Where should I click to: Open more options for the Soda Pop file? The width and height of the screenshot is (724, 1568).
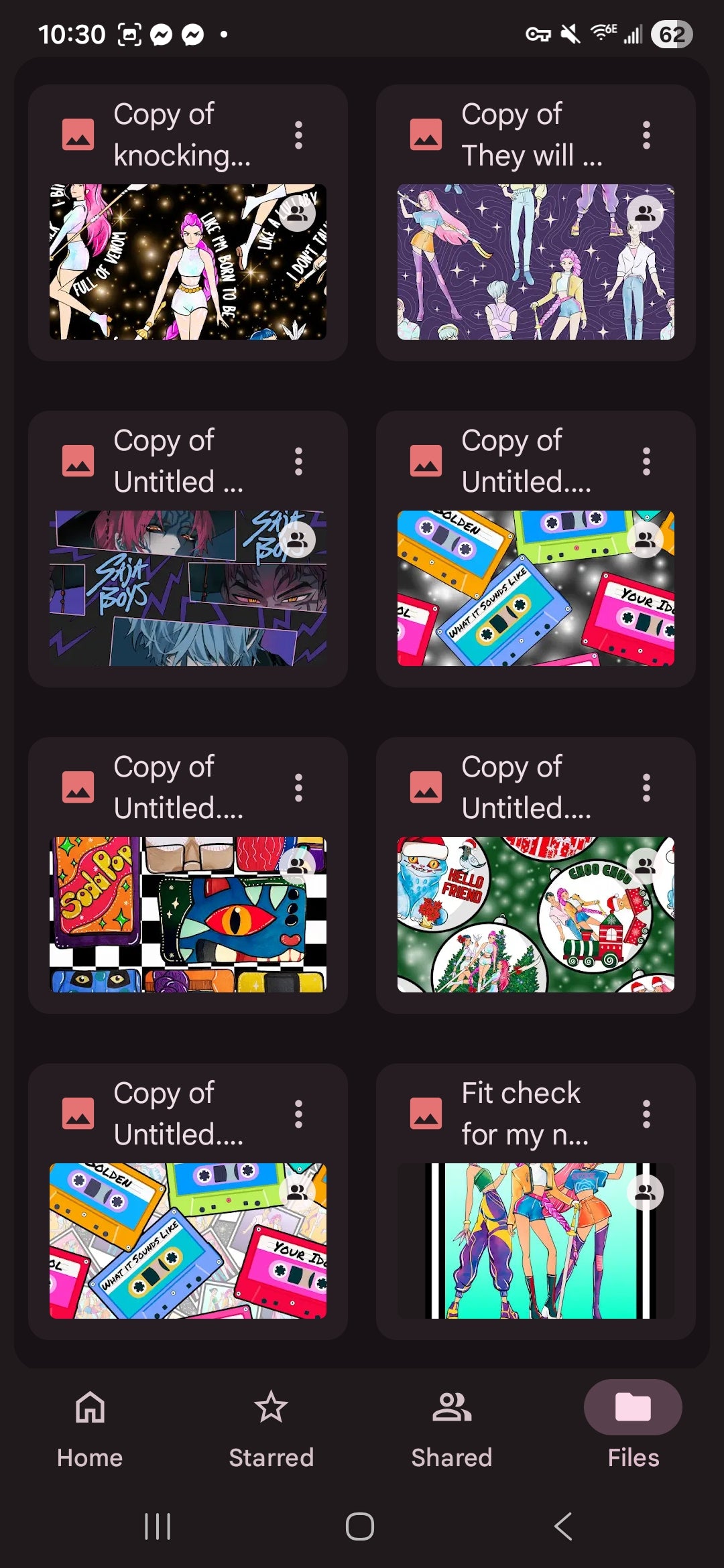298,788
